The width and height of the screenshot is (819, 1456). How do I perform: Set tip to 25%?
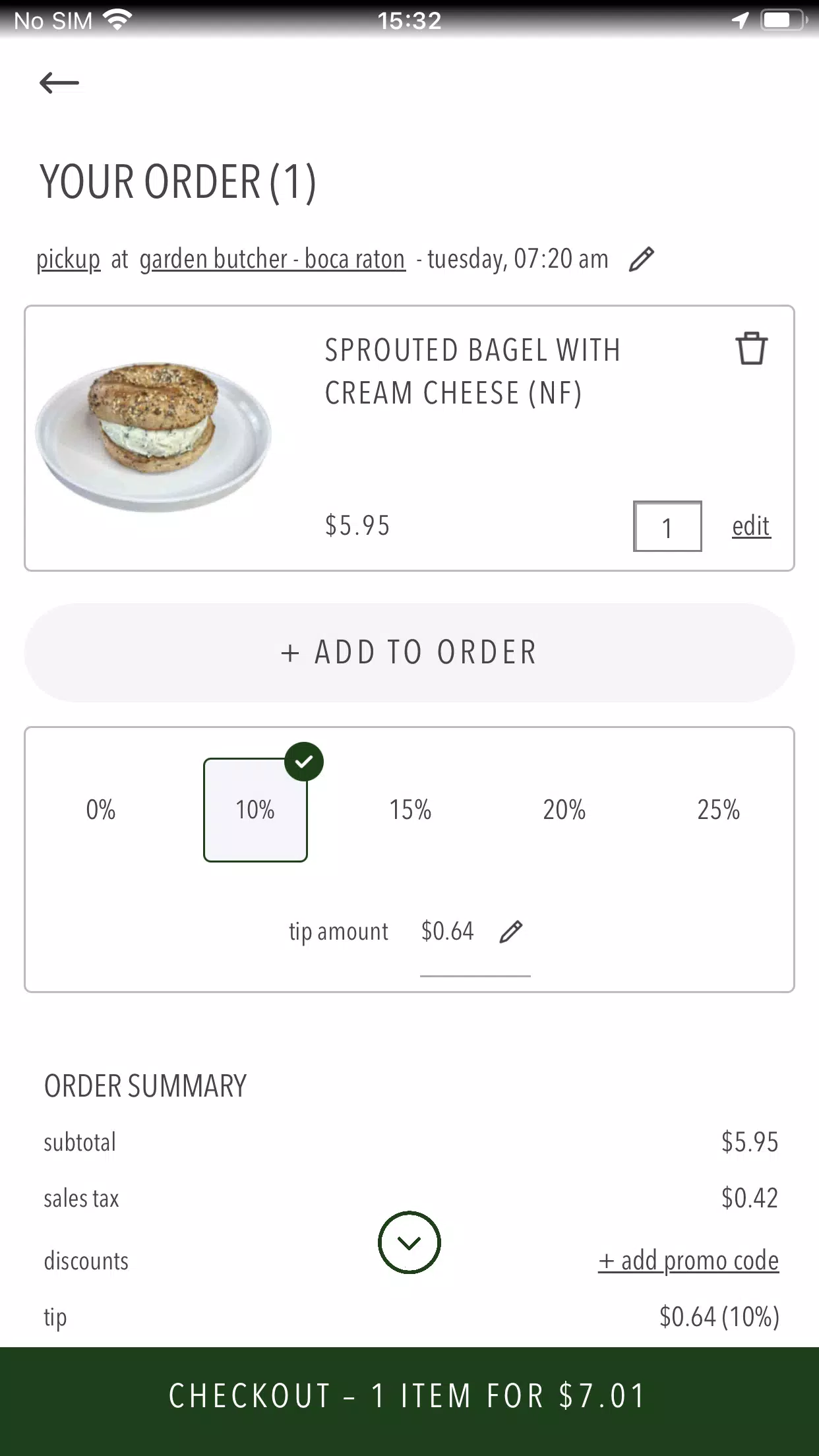[718, 810]
